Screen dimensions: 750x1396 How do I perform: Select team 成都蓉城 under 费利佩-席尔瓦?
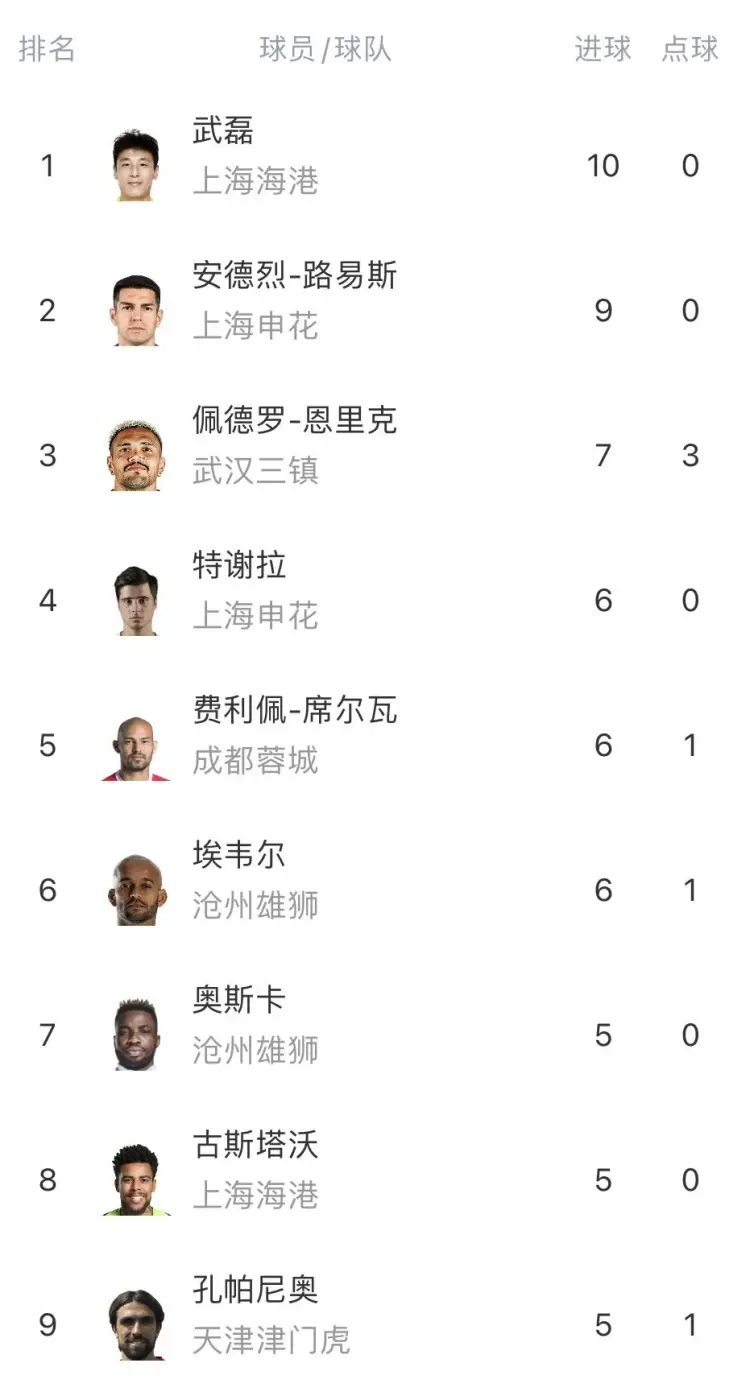pyautogui.click(x=254, y=762)
